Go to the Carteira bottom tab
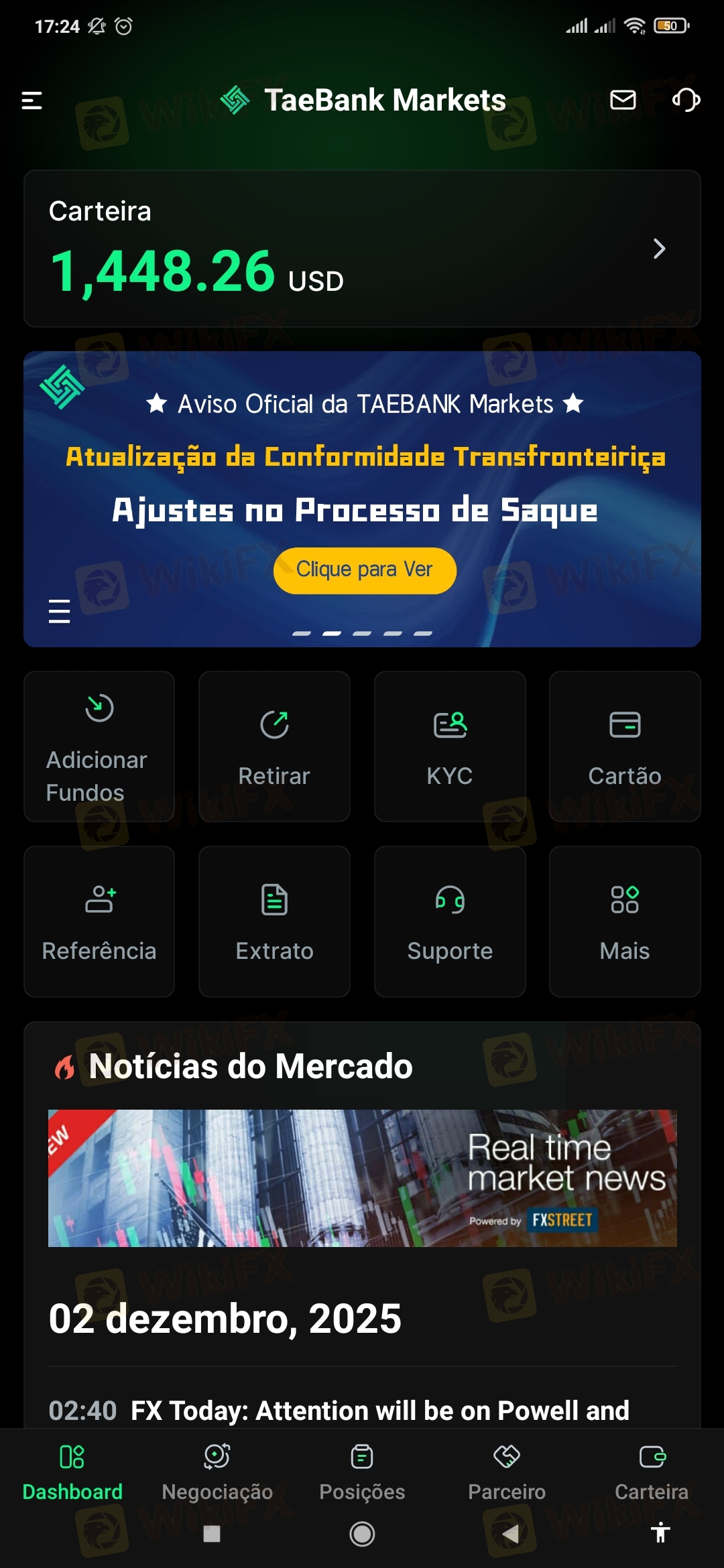This screenshot has width=724, height=1568. (652, 1472)
